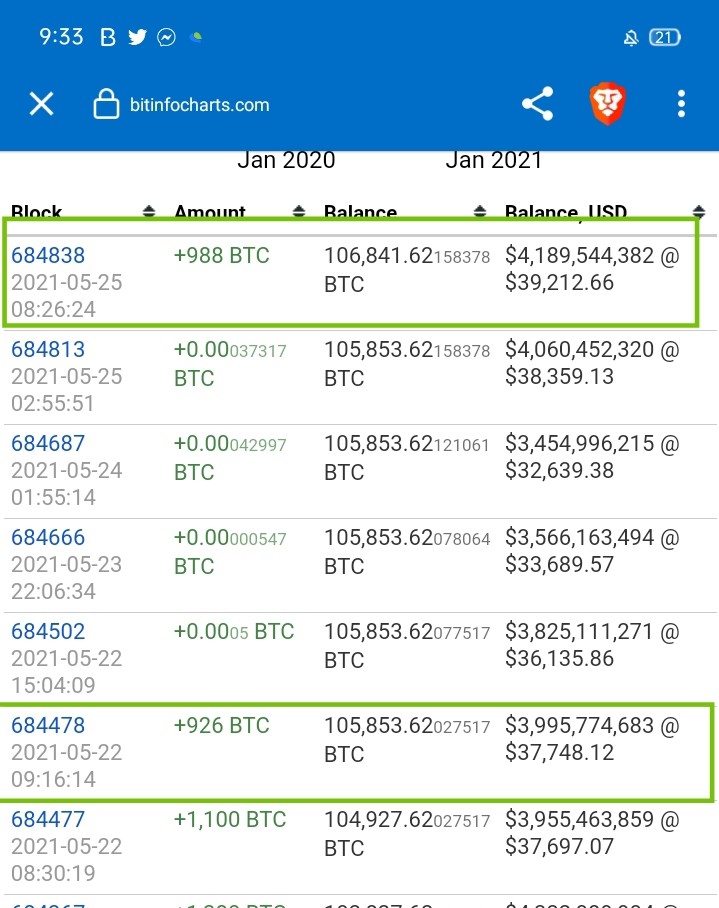The image size is (719, 908).
Task: View block 684502 details
Action: [x=48, y=631]
